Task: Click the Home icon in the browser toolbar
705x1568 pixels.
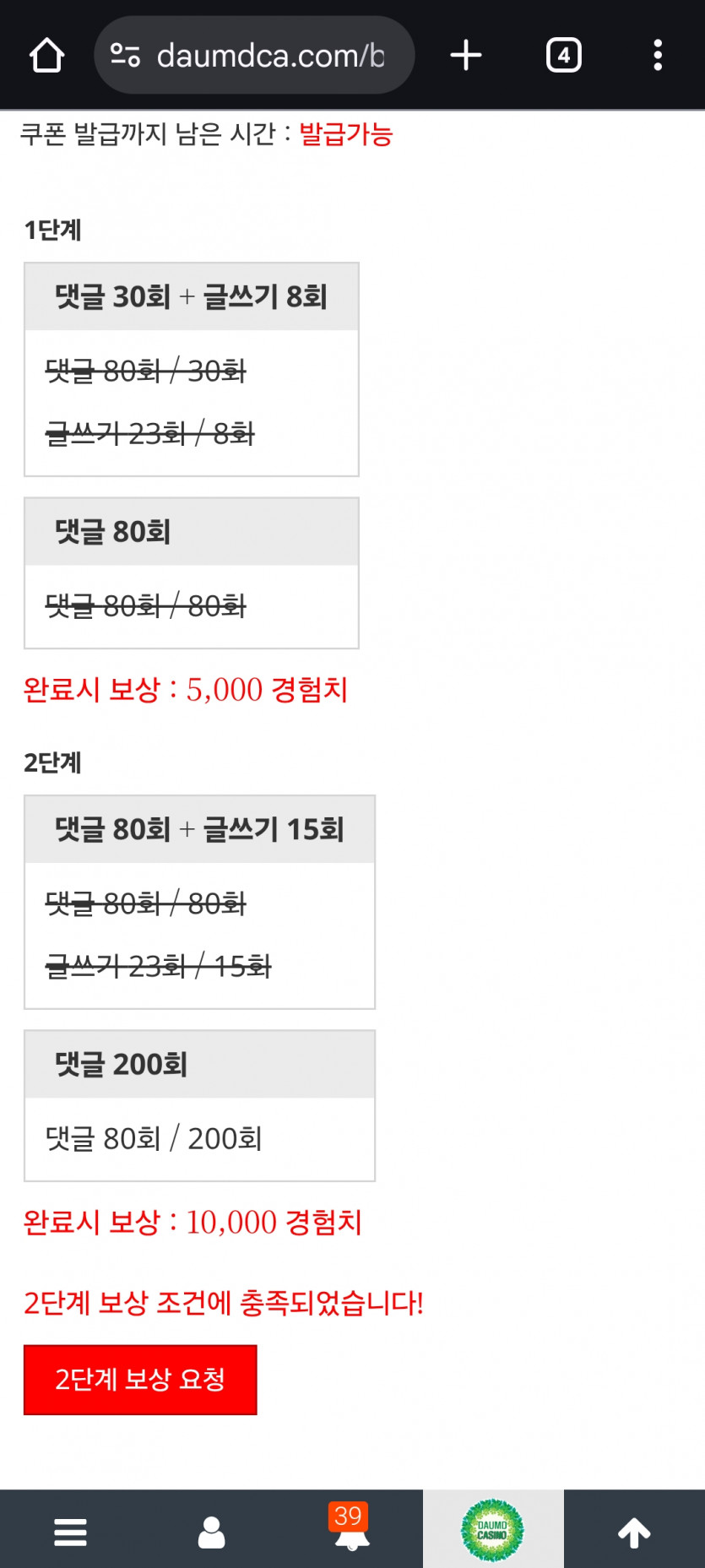Action: tap(47, 54)
